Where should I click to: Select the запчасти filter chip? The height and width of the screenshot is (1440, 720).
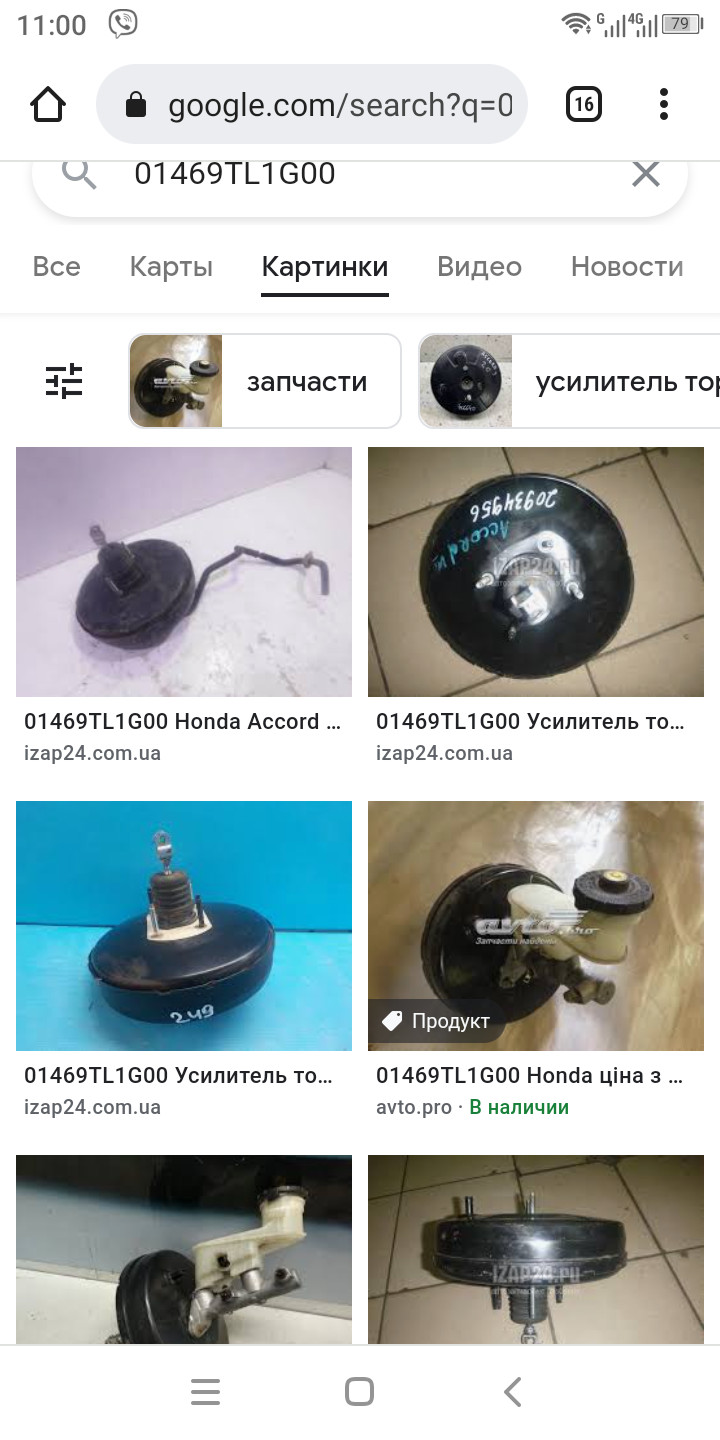(x=265, y=381)
